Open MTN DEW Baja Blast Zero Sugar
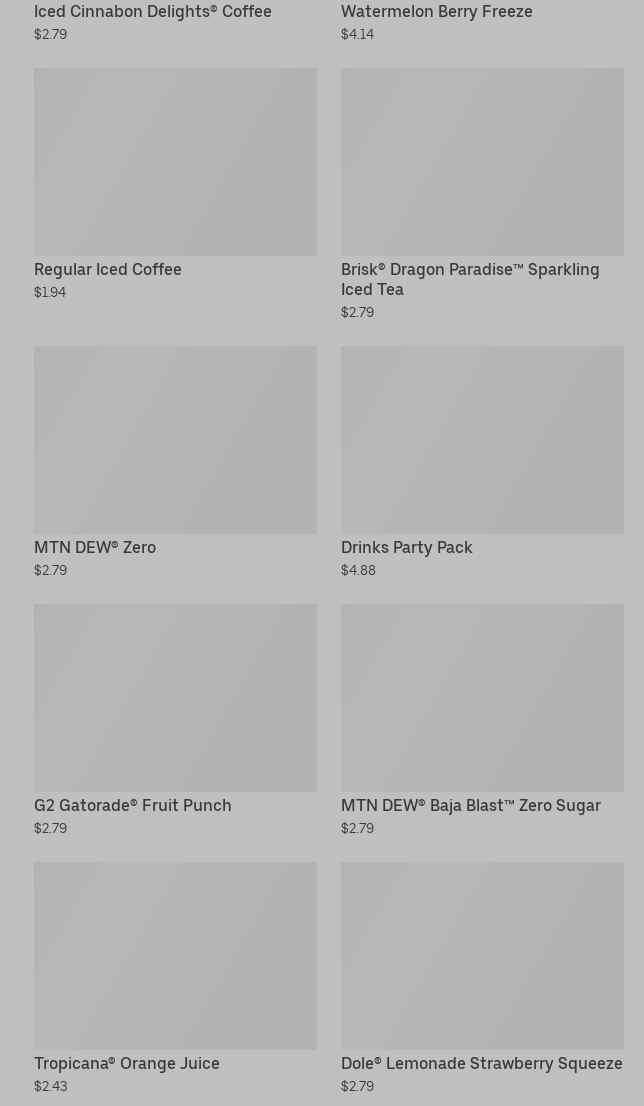 tap(481, 698)
